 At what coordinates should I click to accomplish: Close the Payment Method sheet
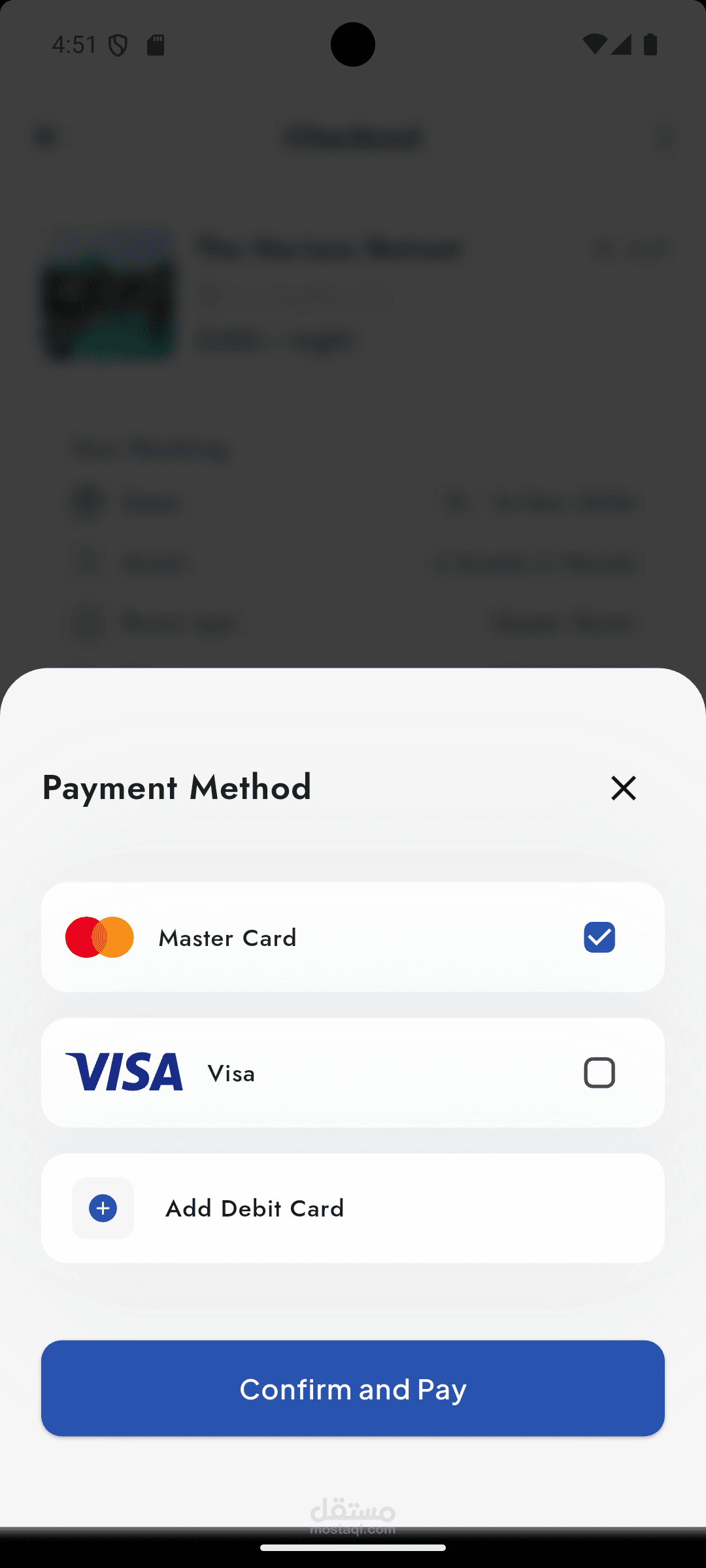623,788
